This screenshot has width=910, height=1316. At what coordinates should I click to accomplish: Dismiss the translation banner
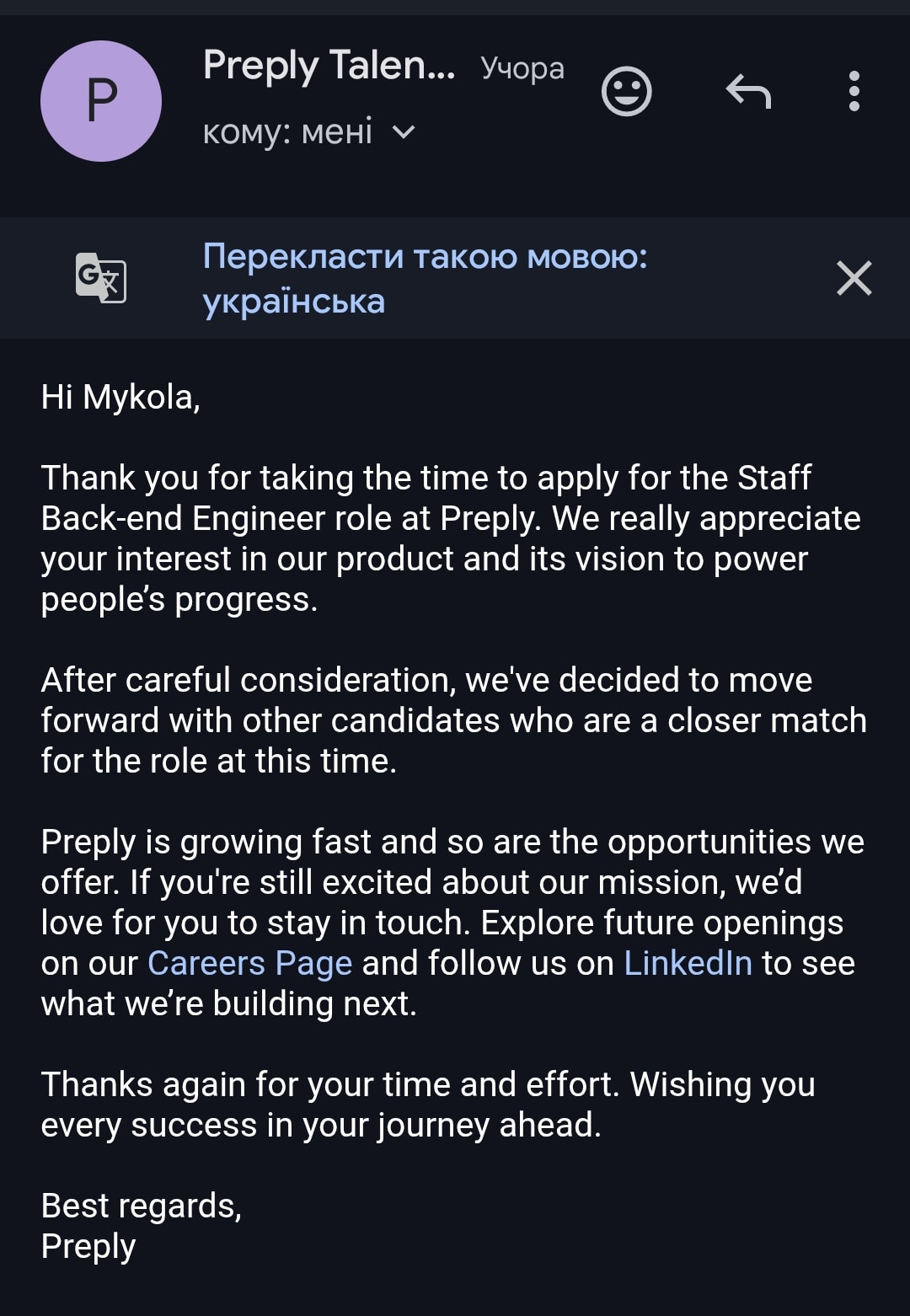(854, 278)
